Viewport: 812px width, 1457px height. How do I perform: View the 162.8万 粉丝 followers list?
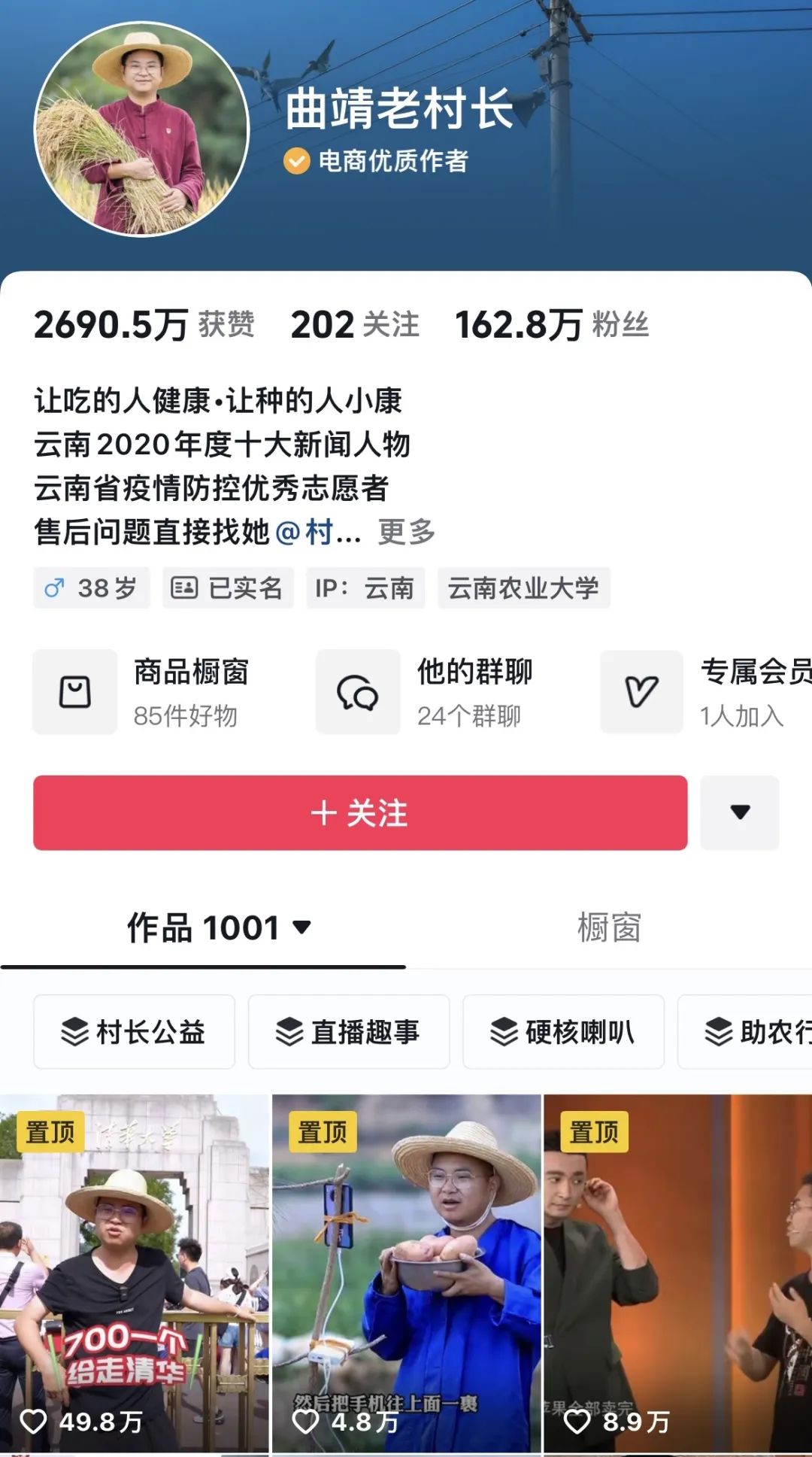pos(551,325)
